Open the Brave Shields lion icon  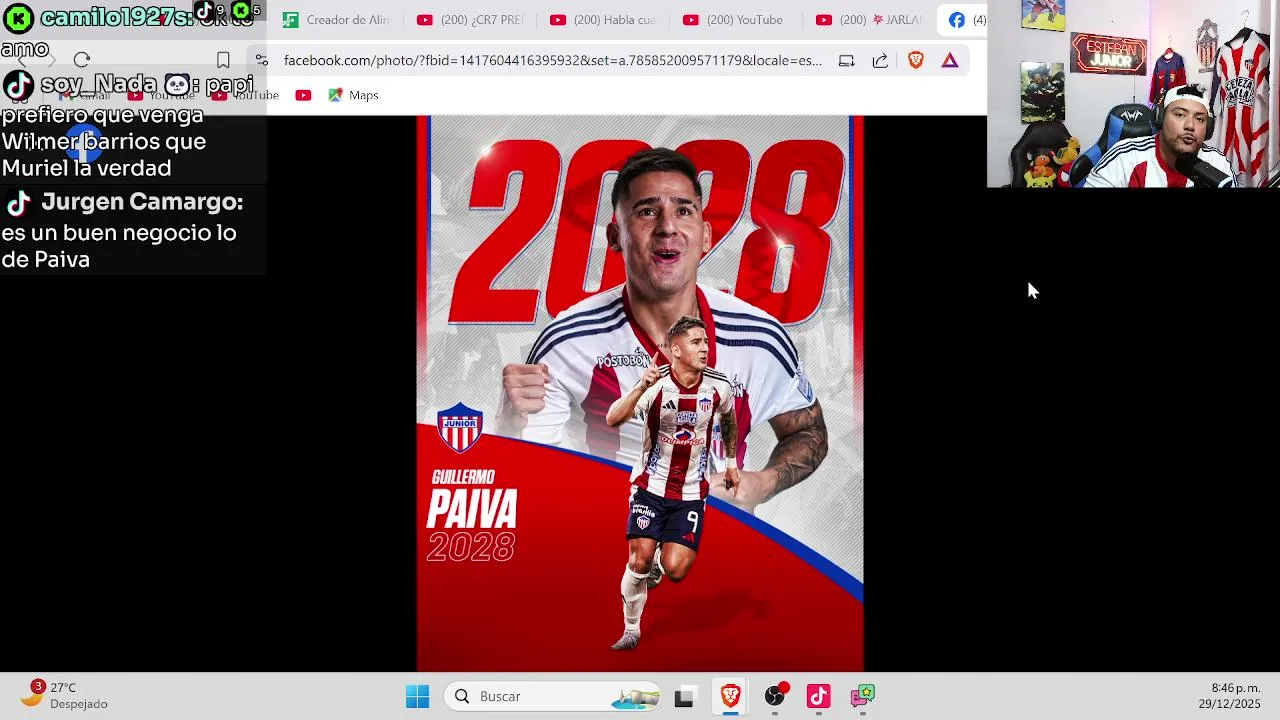coord(915,61)
